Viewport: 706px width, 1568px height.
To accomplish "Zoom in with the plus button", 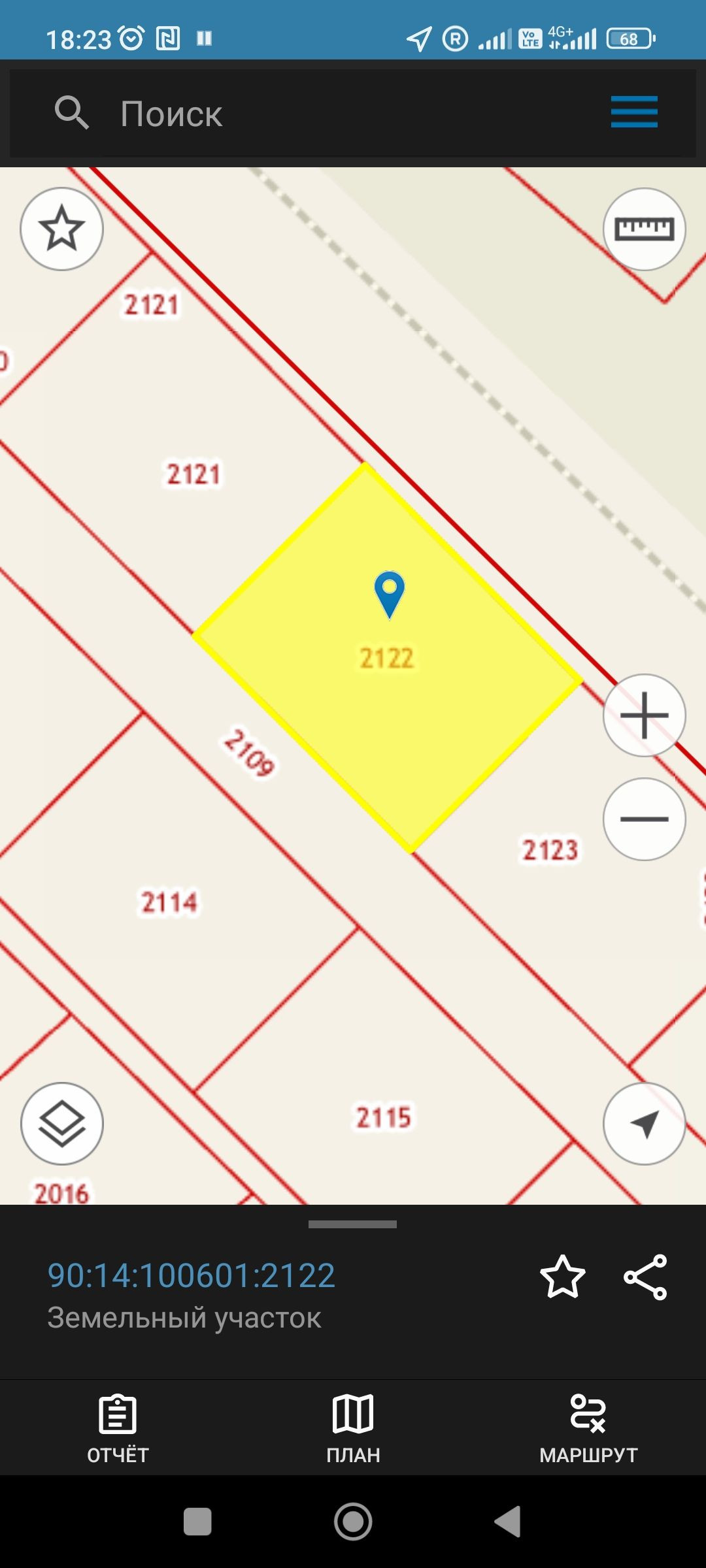I will click(644, 715).
